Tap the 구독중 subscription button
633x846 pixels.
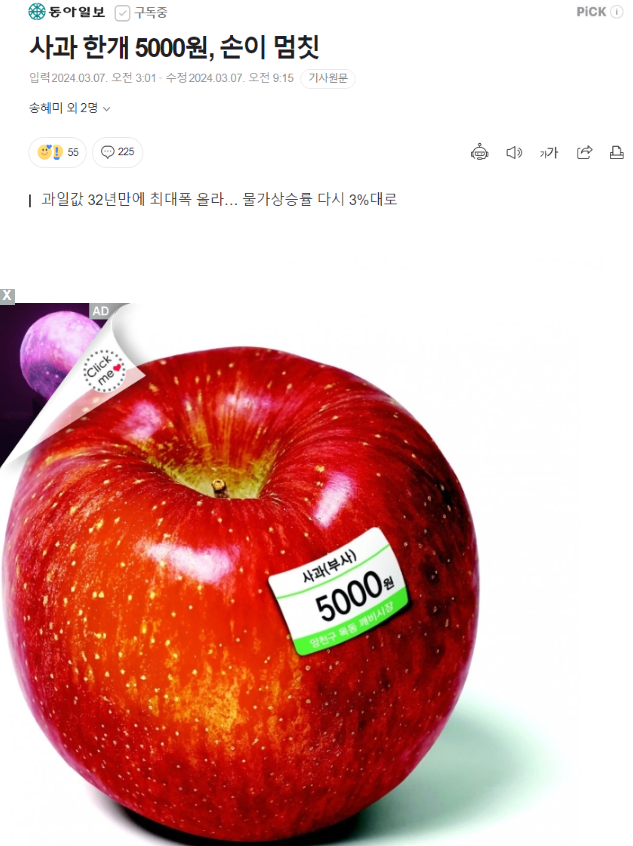(142, 13)
